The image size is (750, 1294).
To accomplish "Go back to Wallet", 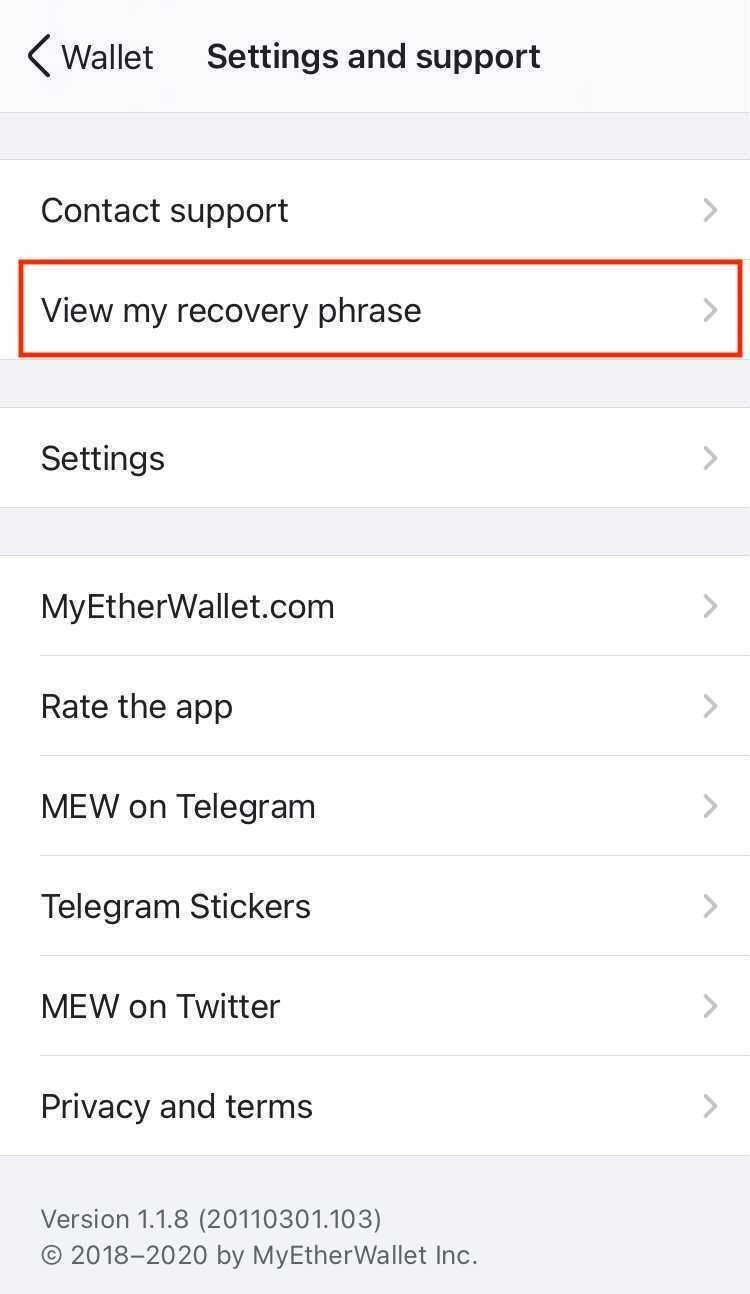I will (x=91, y=57).
